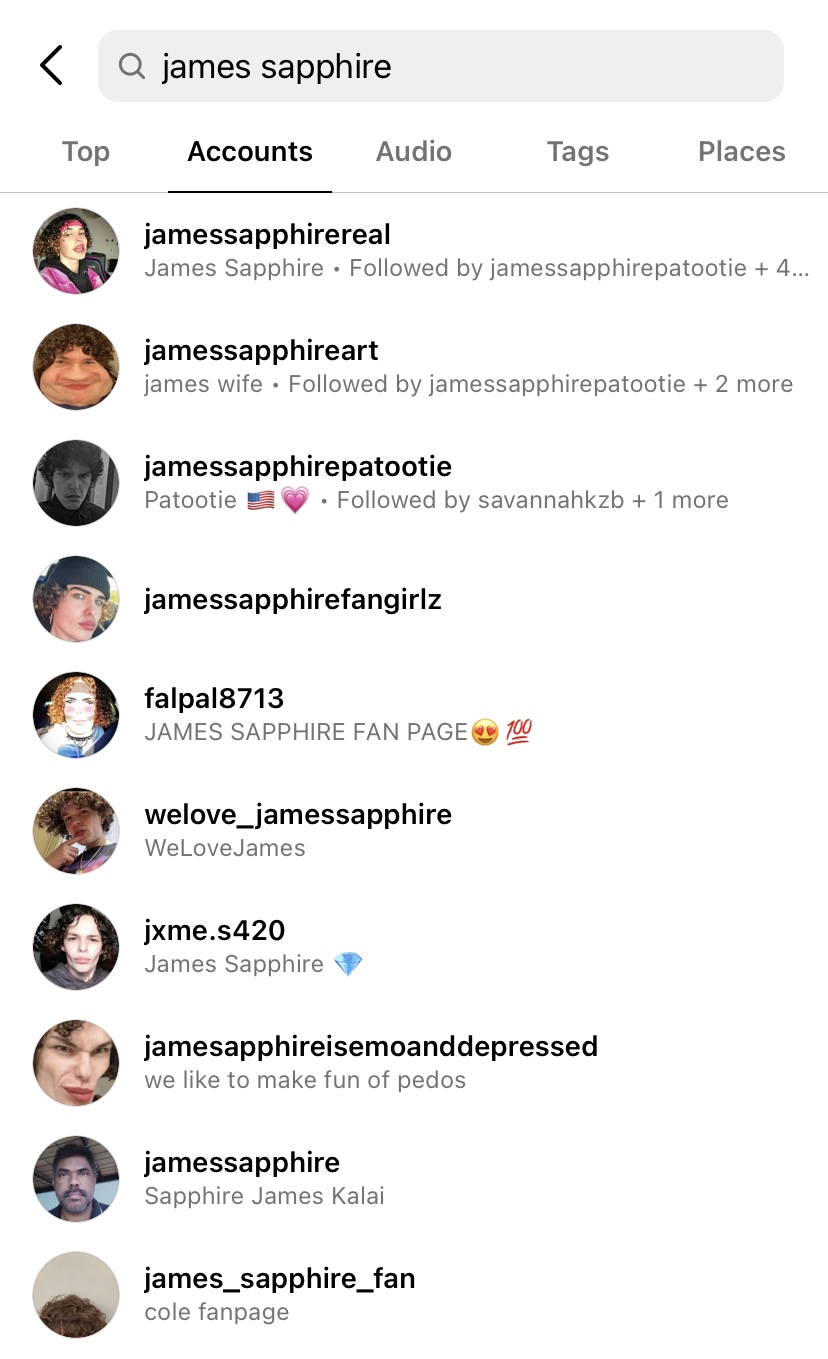Open the falpal8713 fan page account
The width and height of the screenshot is (828, 1359).
point(414,715)
